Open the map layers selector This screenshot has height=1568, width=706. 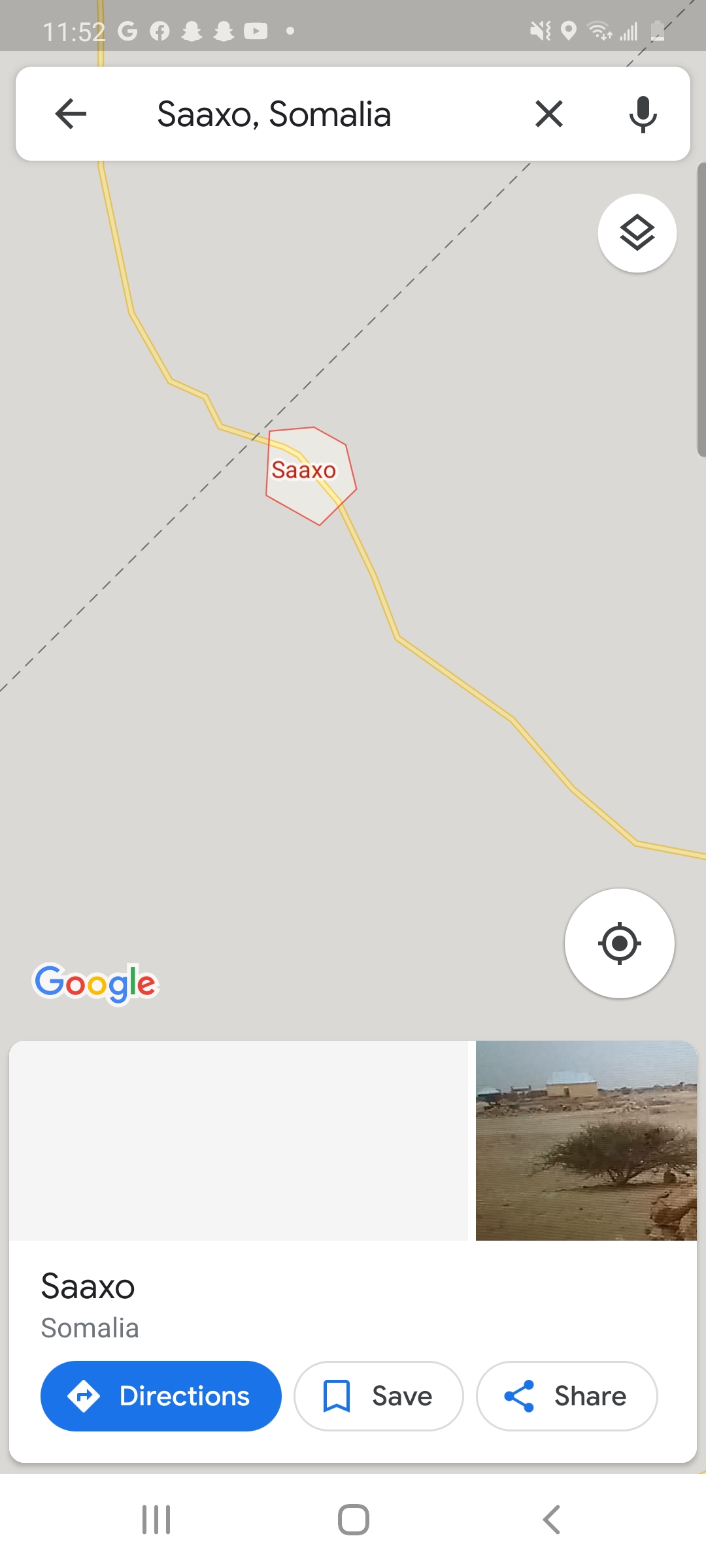(x=637, y=233)
